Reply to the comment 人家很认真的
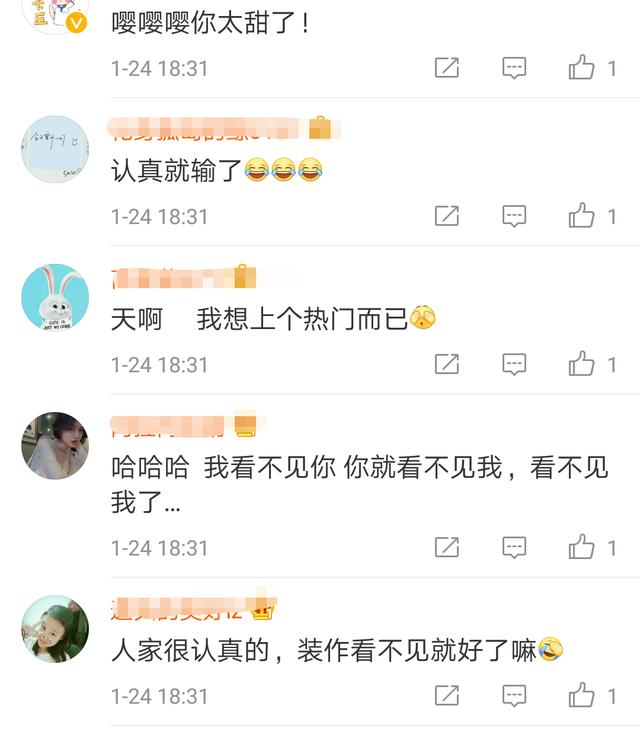 pos(514,695)
